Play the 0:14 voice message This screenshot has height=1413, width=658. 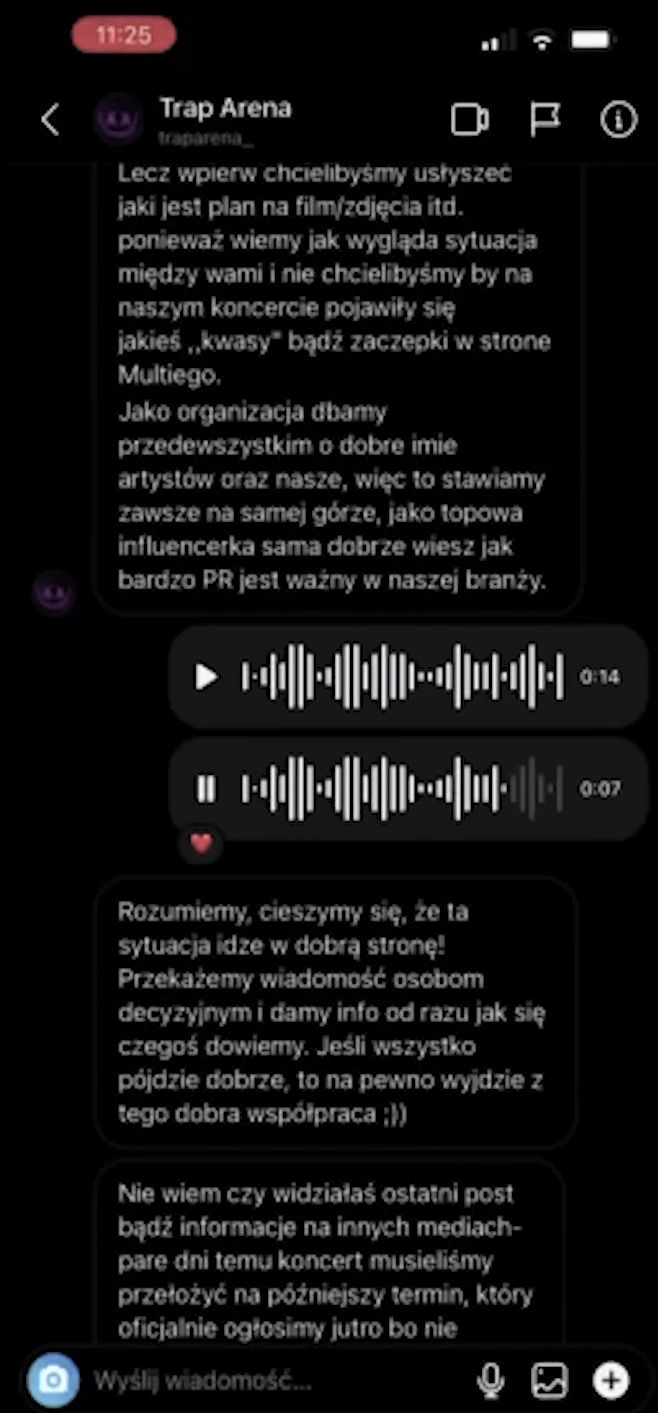click(206, 677)
